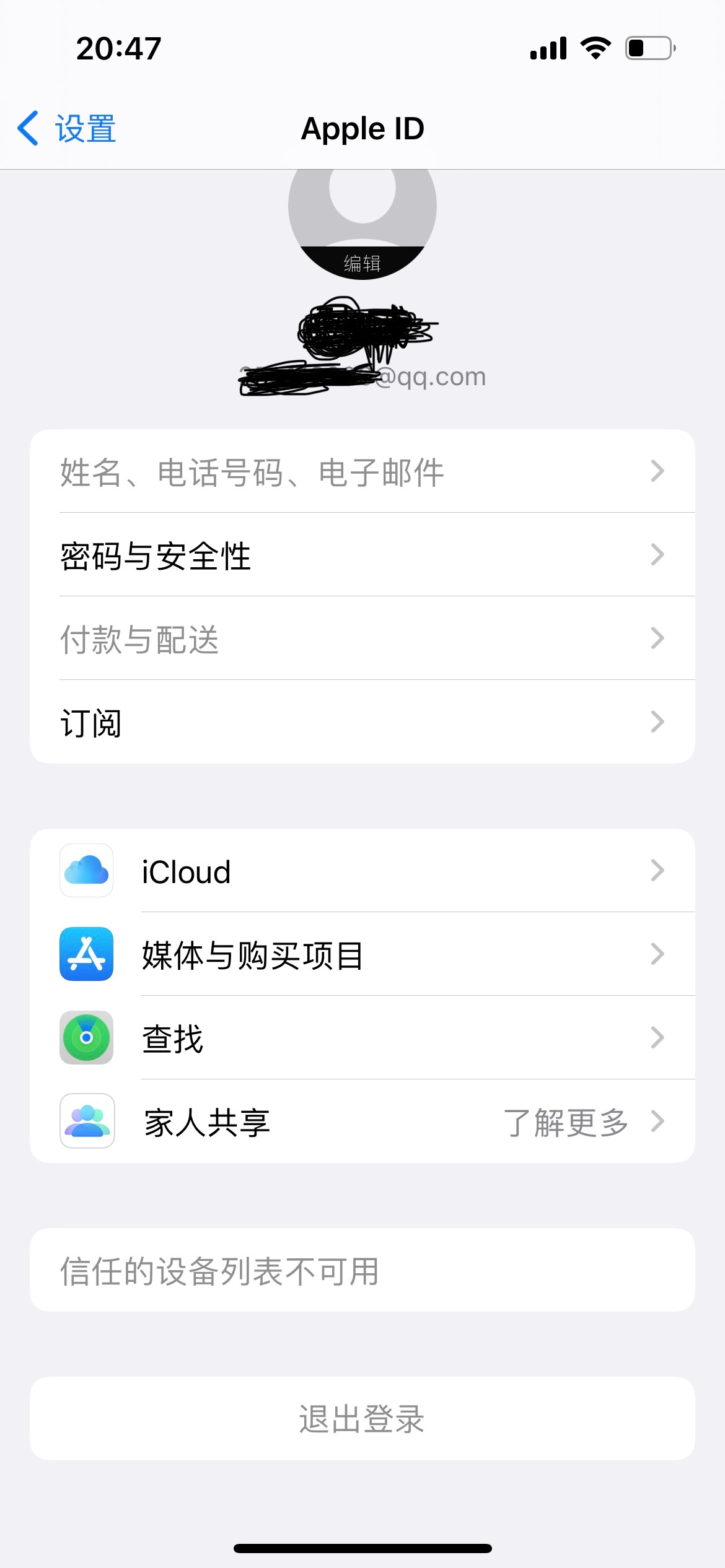Open 付款与配送
This screenshot has width=725, height=1568.
[x=362, y=638]
